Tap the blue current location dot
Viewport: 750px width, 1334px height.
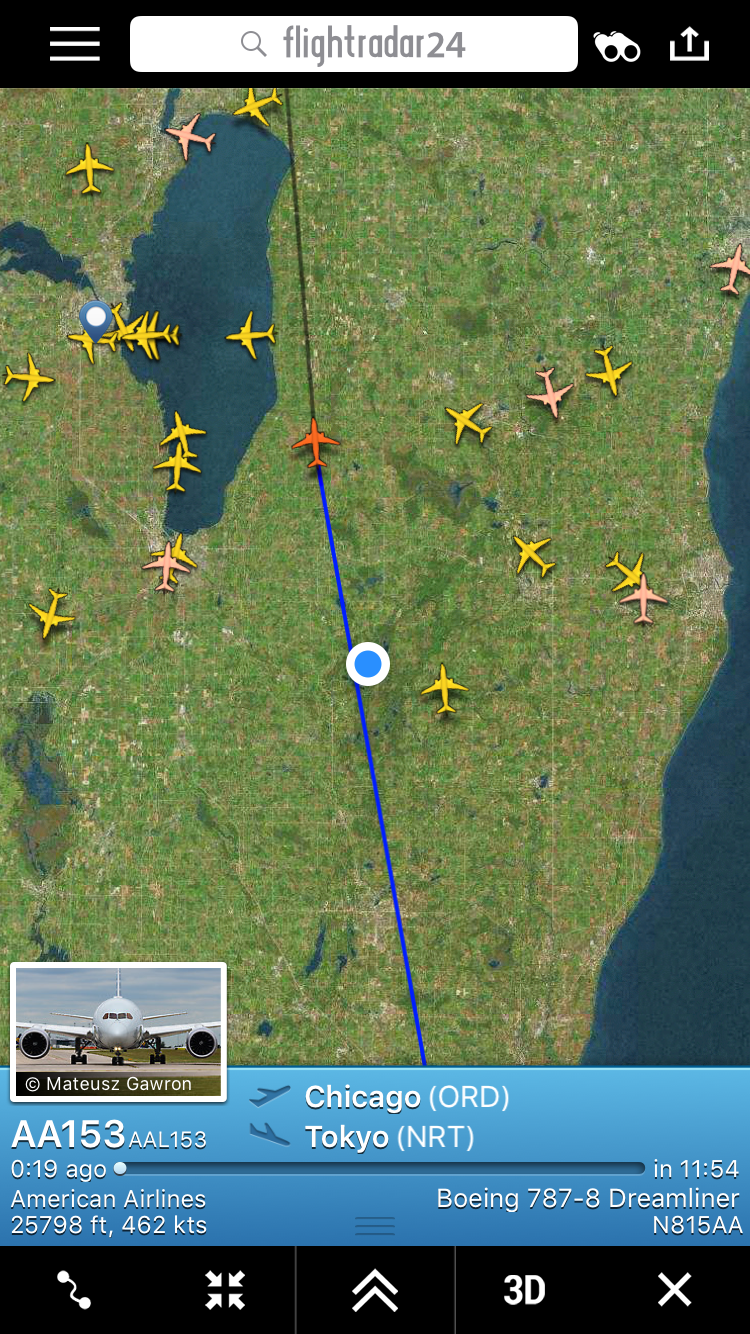(x=368, y=664)
